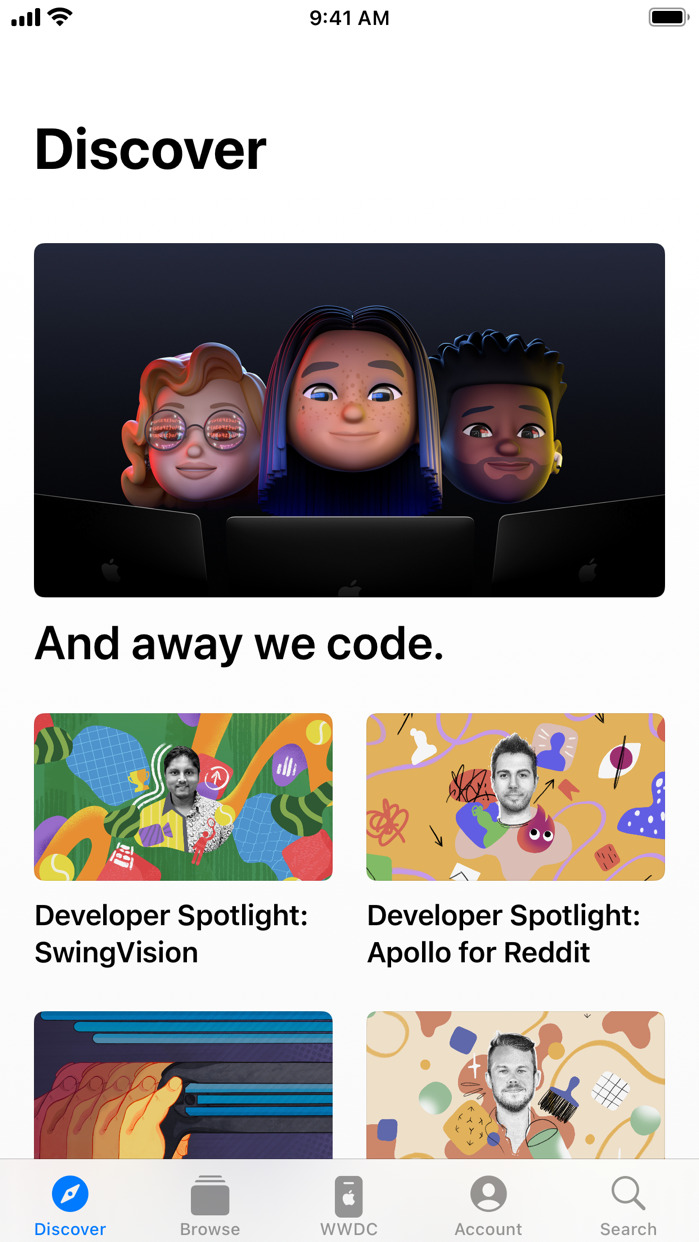The width and height of the screenshot is (699, 1242).
Task: Open the card with the paintbrush portrait
Action: [515, 1085]
